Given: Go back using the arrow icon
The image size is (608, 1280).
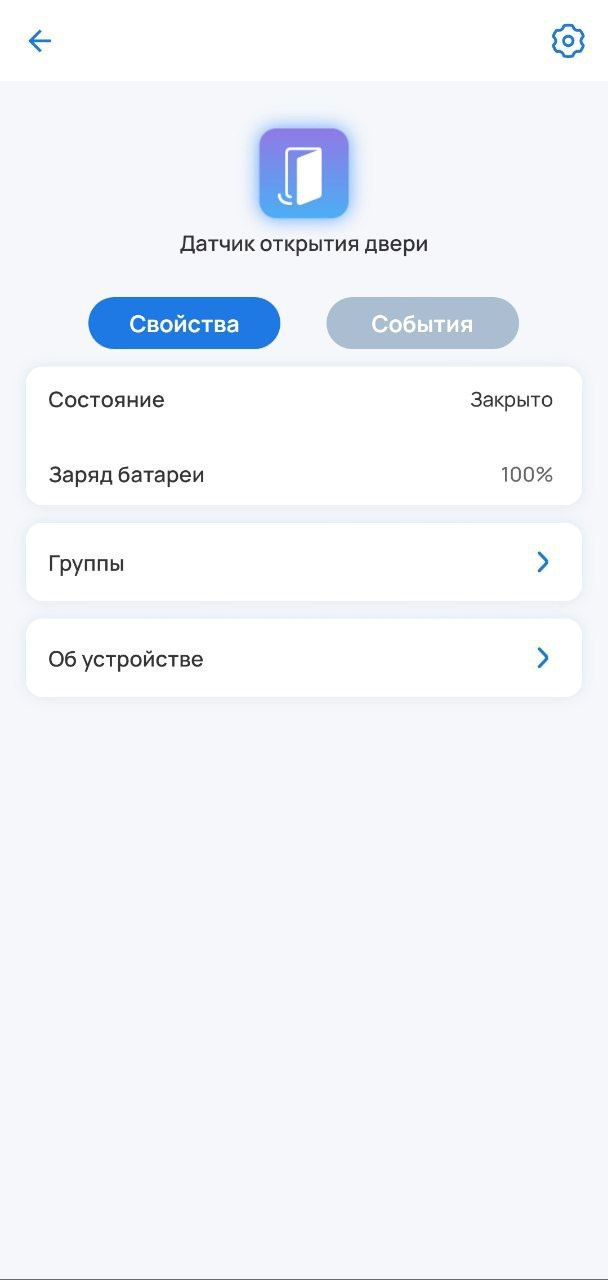Looking at the screenshot, I should (39, 41).
